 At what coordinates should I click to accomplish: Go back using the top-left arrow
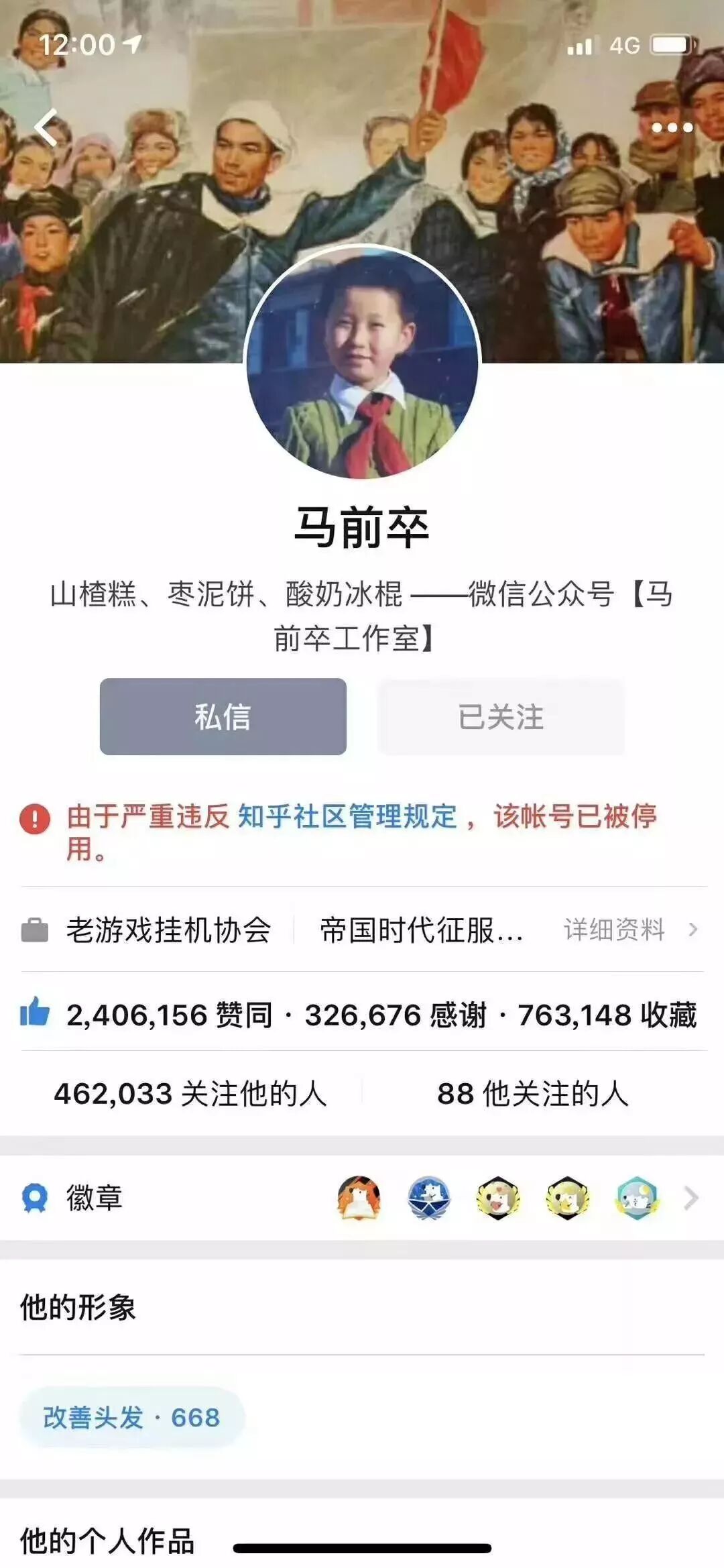coord(46,127)
